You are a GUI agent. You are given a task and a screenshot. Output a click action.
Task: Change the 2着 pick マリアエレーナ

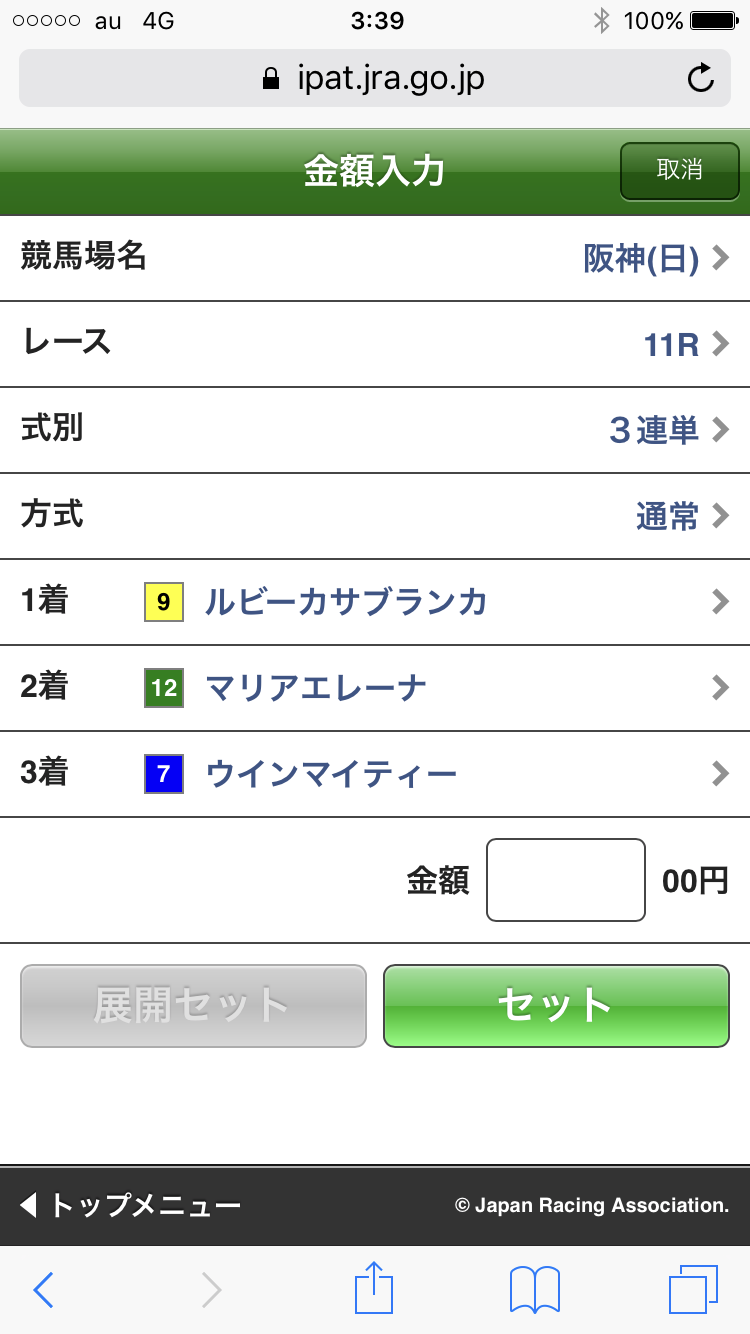pyautogui.click(x=375, y=688)
